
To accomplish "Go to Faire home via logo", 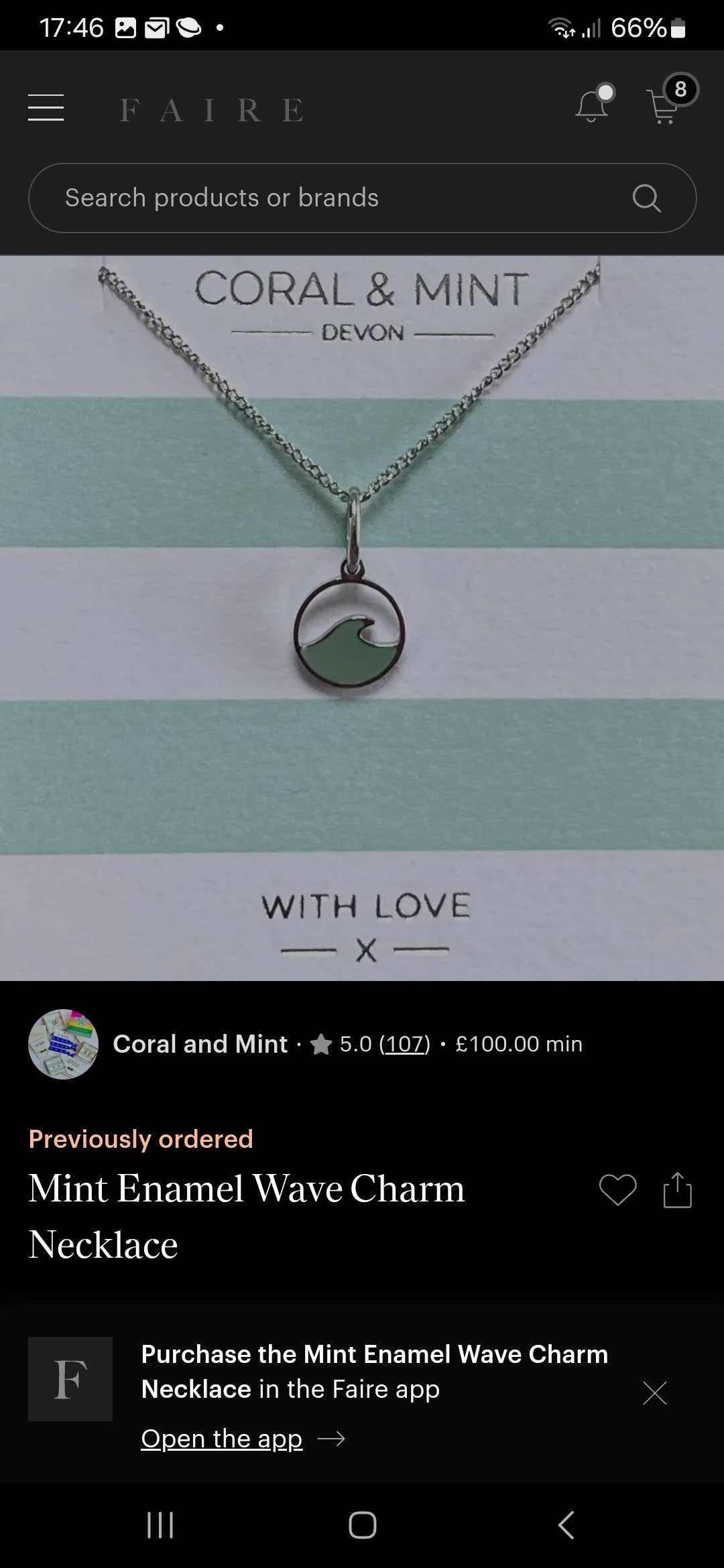I will pos(212,110).
